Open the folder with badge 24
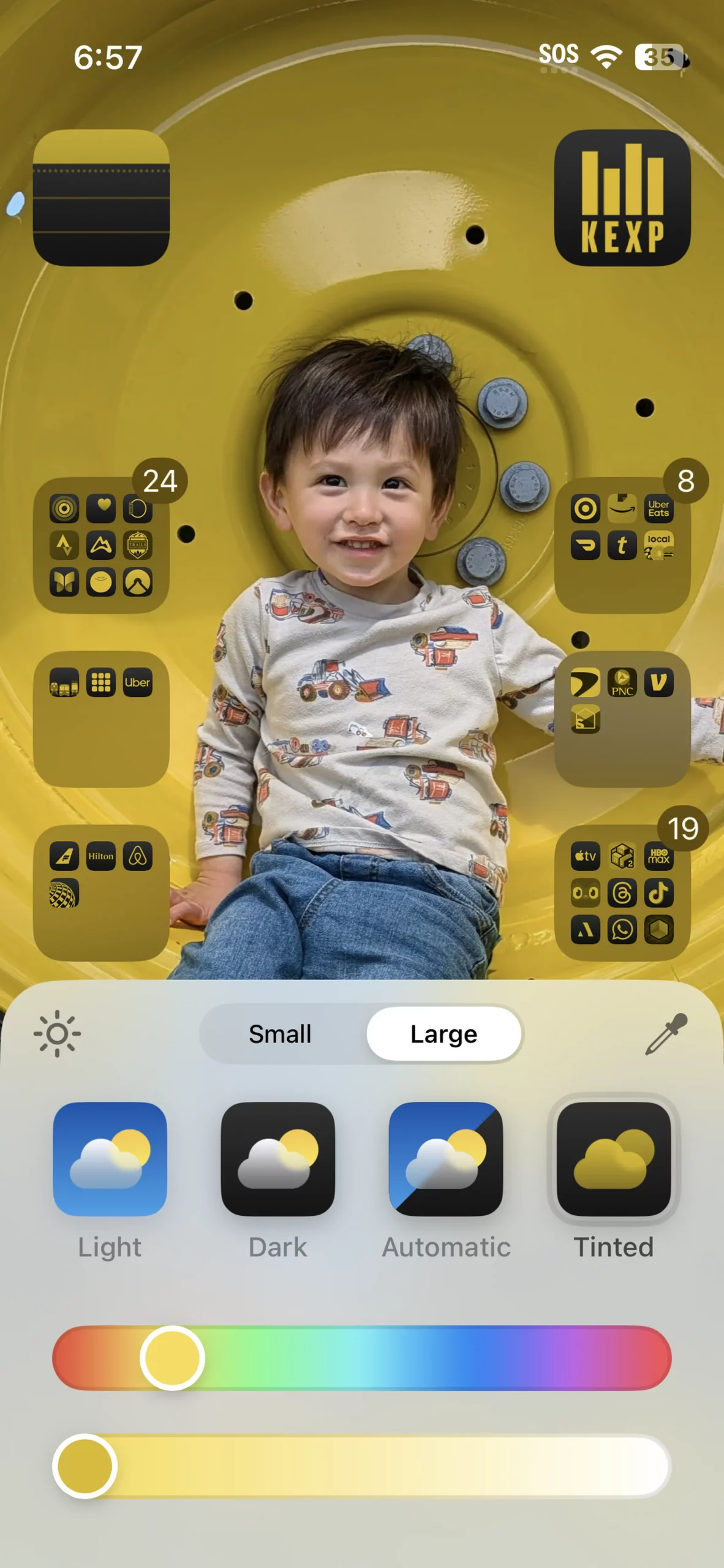 101,545
